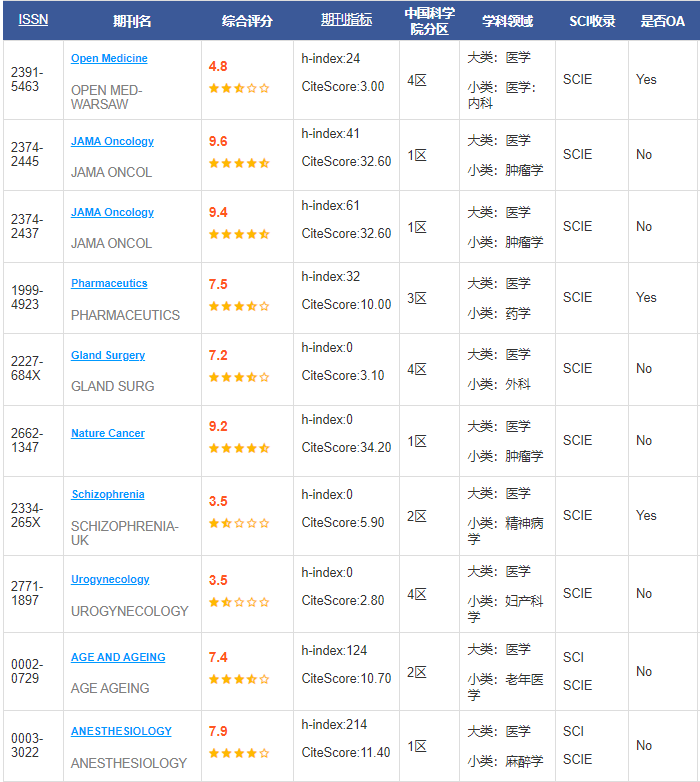Open the Urogynecology journal link
Image resolution: width=700 pixels, height=782 pixels.
[110, 579]
